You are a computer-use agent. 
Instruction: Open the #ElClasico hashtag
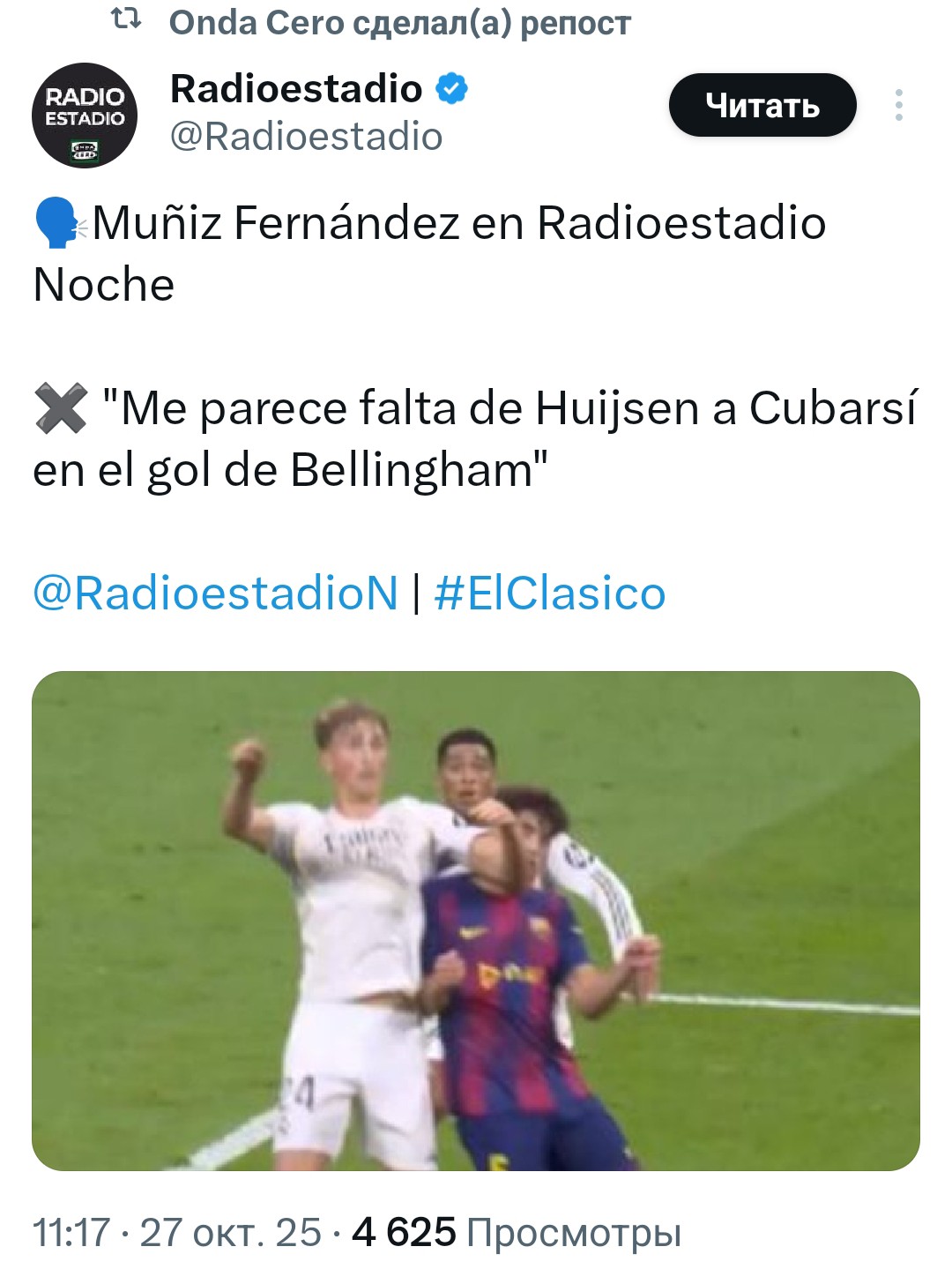click(550, 593)
